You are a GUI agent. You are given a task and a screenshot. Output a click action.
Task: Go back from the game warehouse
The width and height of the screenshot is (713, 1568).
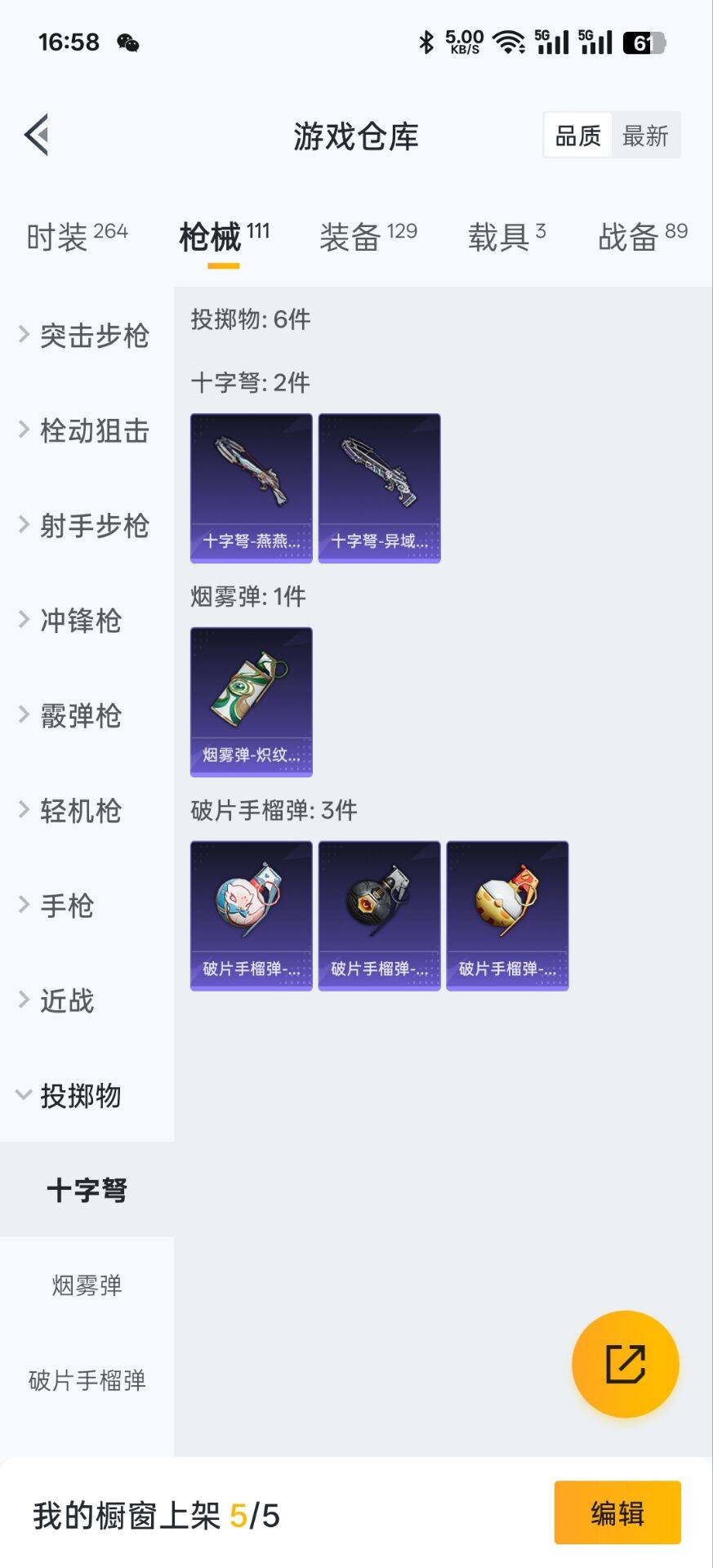[x=37, y=135]
